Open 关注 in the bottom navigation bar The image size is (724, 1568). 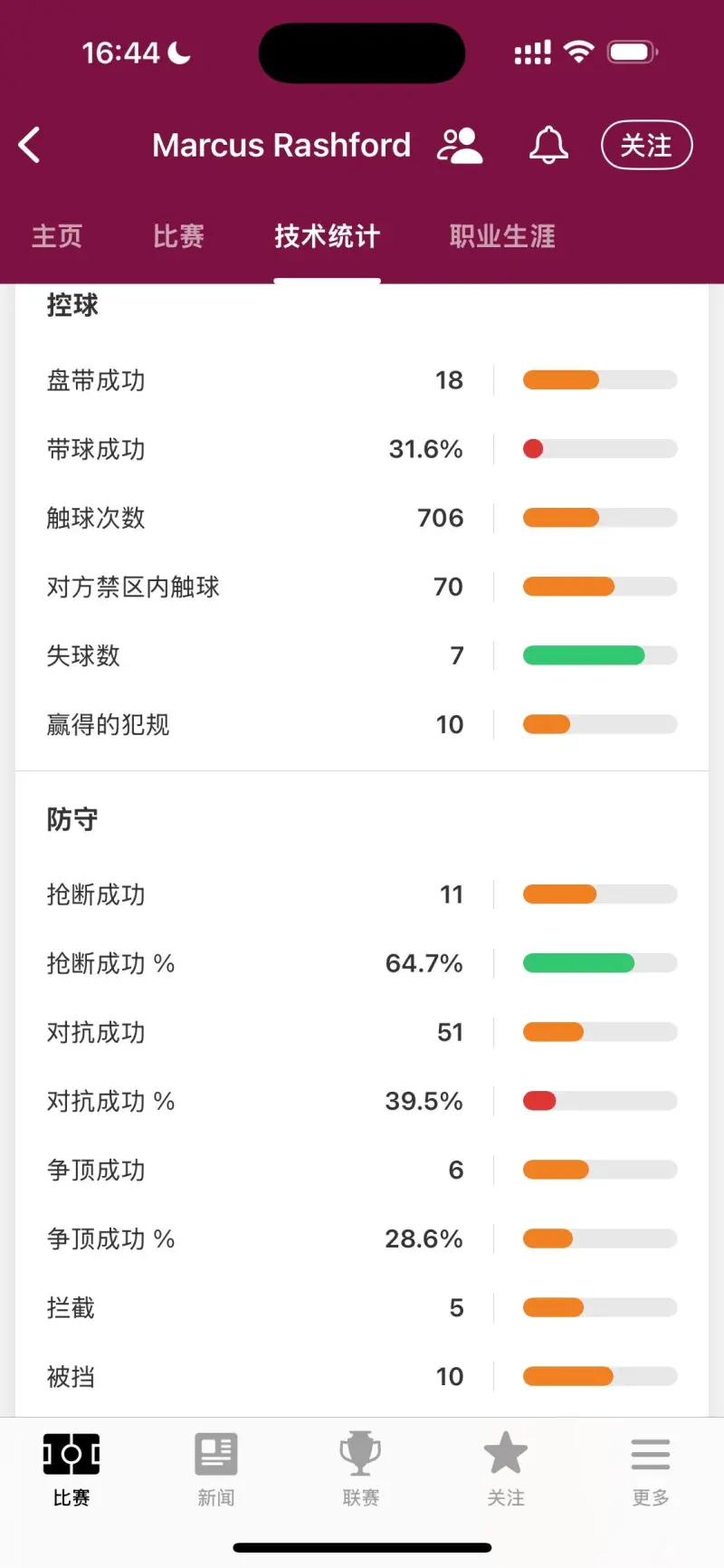click(x=506, y=1469)
